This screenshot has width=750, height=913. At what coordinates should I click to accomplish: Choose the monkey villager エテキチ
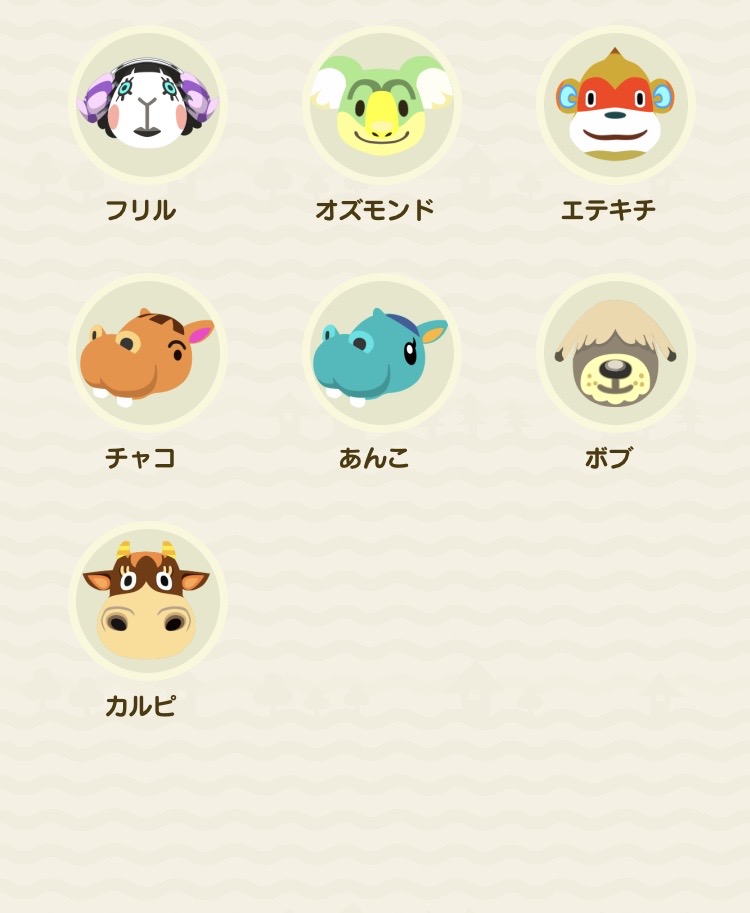pos(615,105)
